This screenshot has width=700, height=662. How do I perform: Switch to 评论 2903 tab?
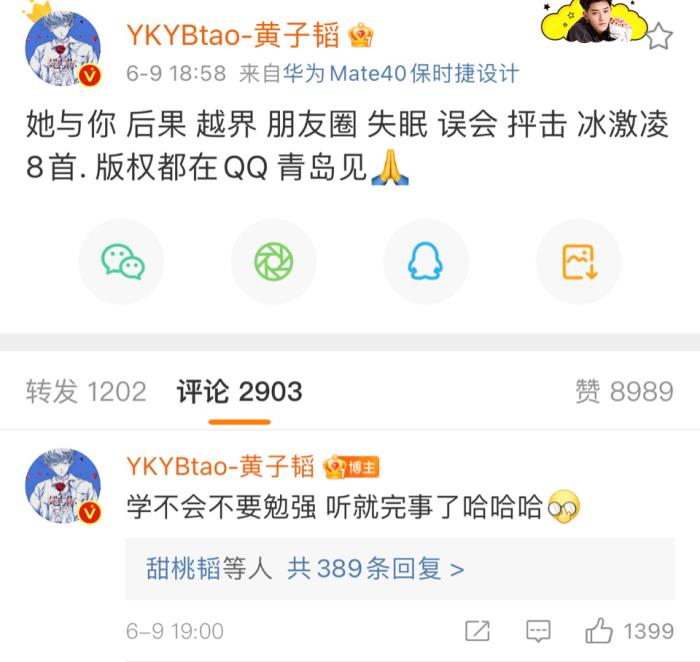[x=240, y=391]
